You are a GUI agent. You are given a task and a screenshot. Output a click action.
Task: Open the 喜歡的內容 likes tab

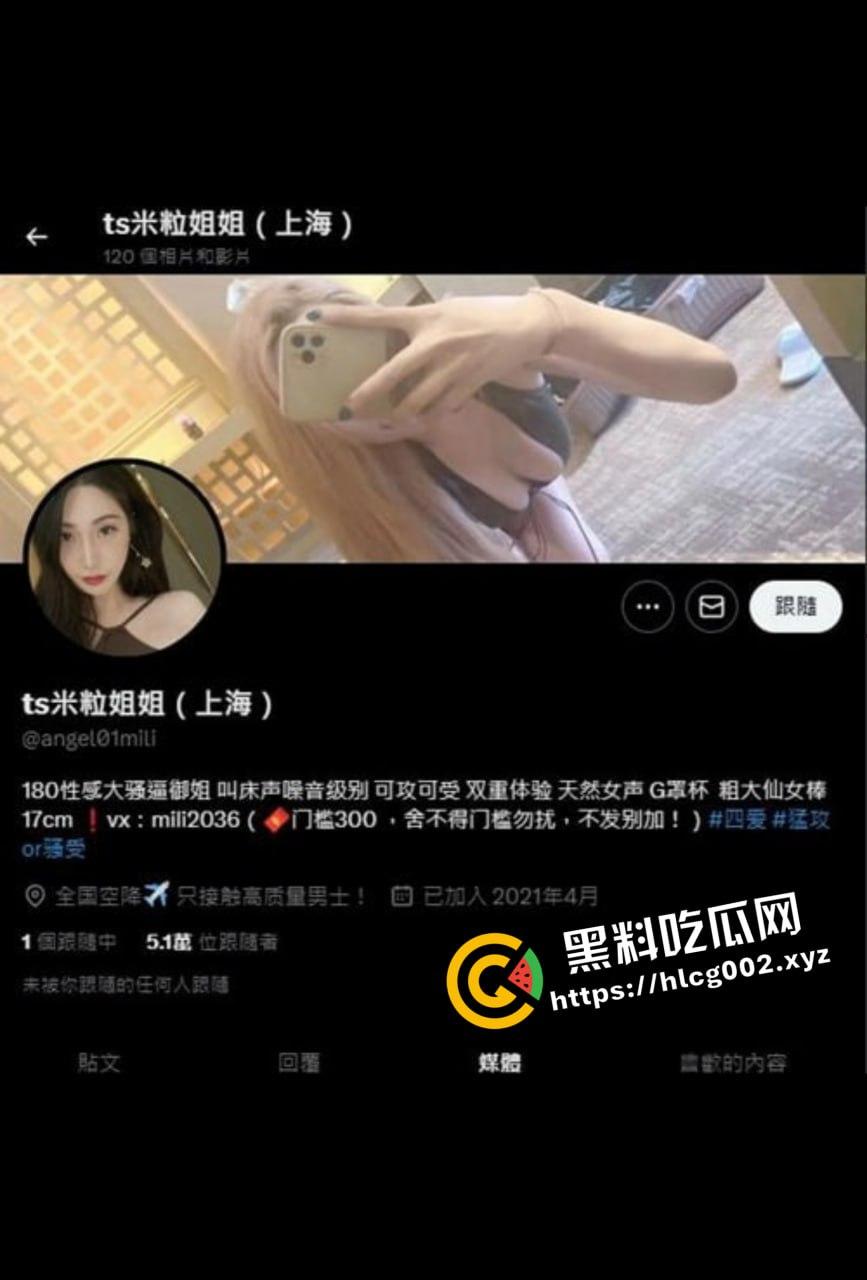736,1063
